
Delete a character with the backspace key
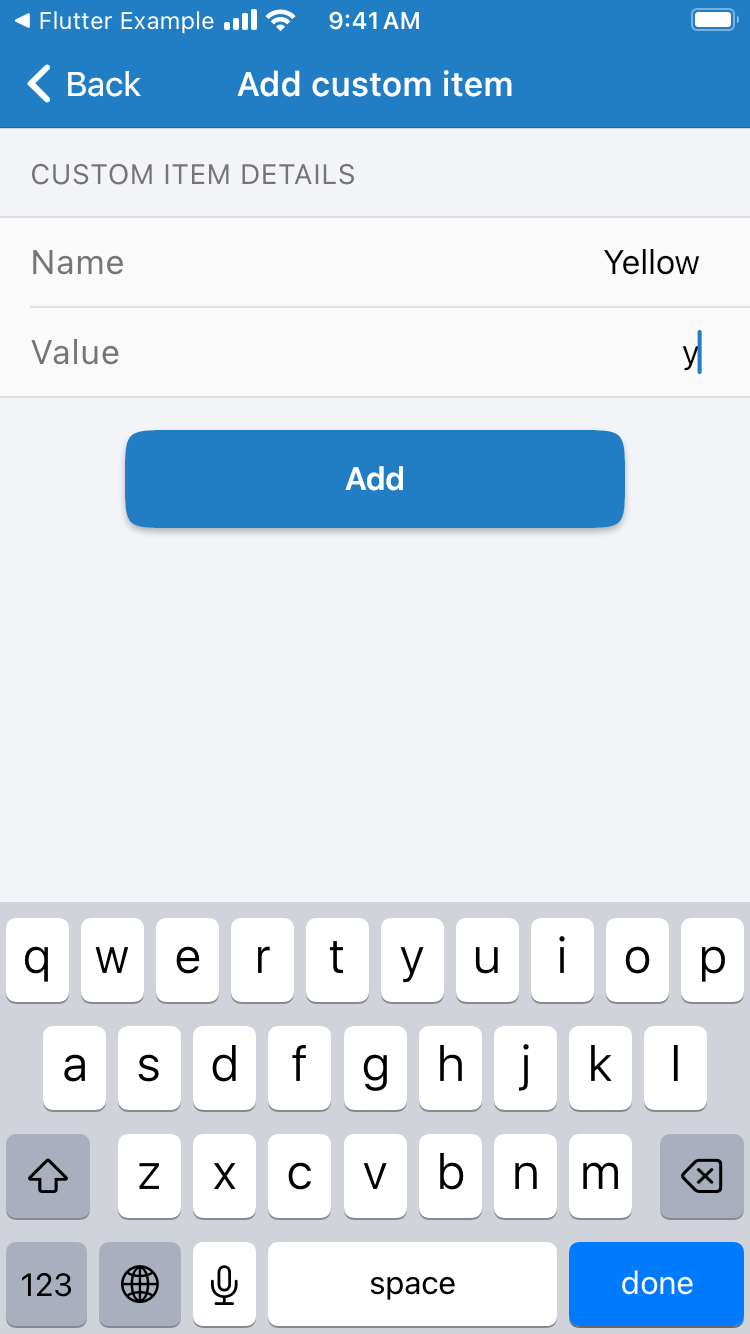tap(702, 1176)
